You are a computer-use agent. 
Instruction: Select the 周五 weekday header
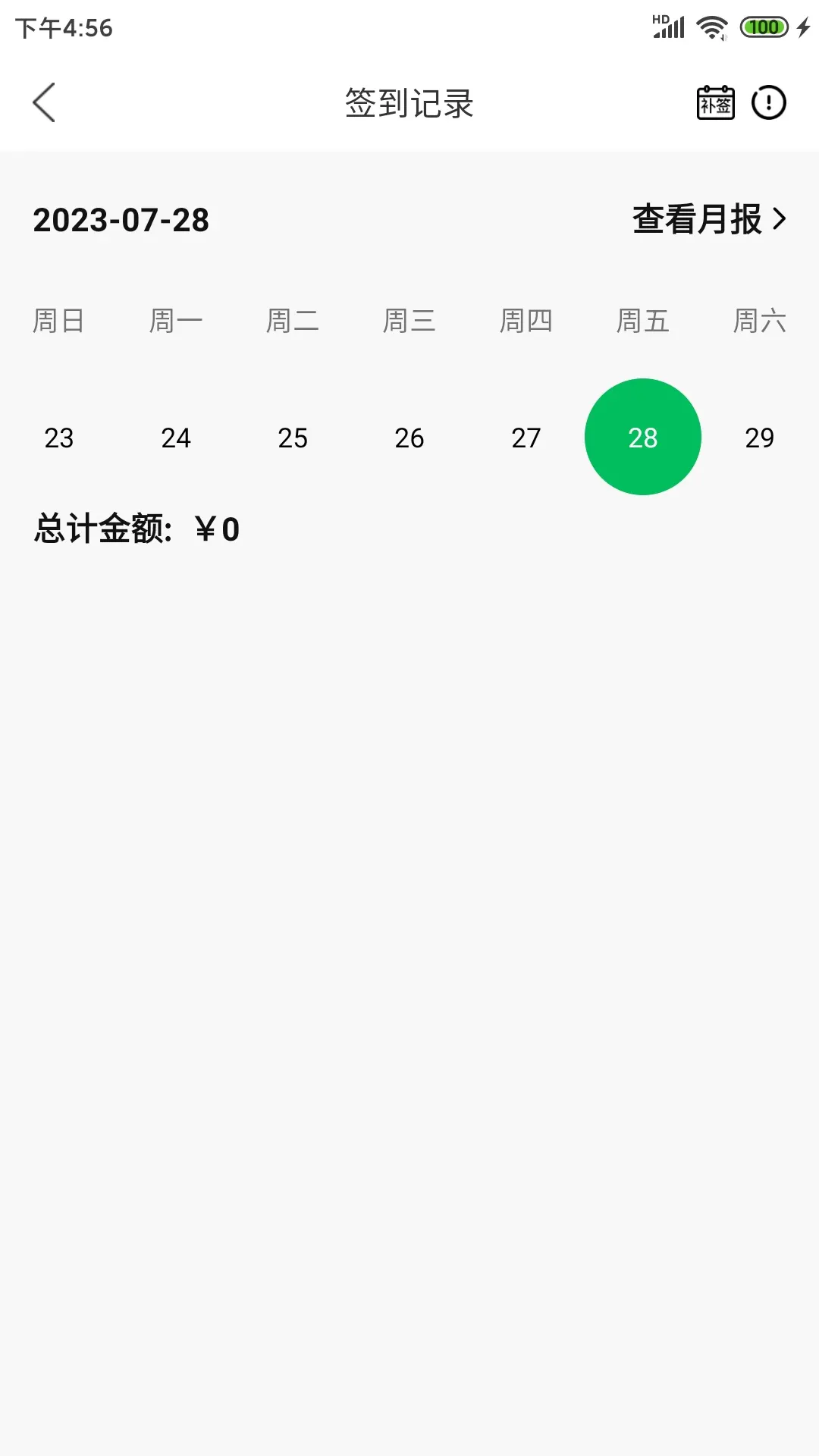(x=642, y=322)
